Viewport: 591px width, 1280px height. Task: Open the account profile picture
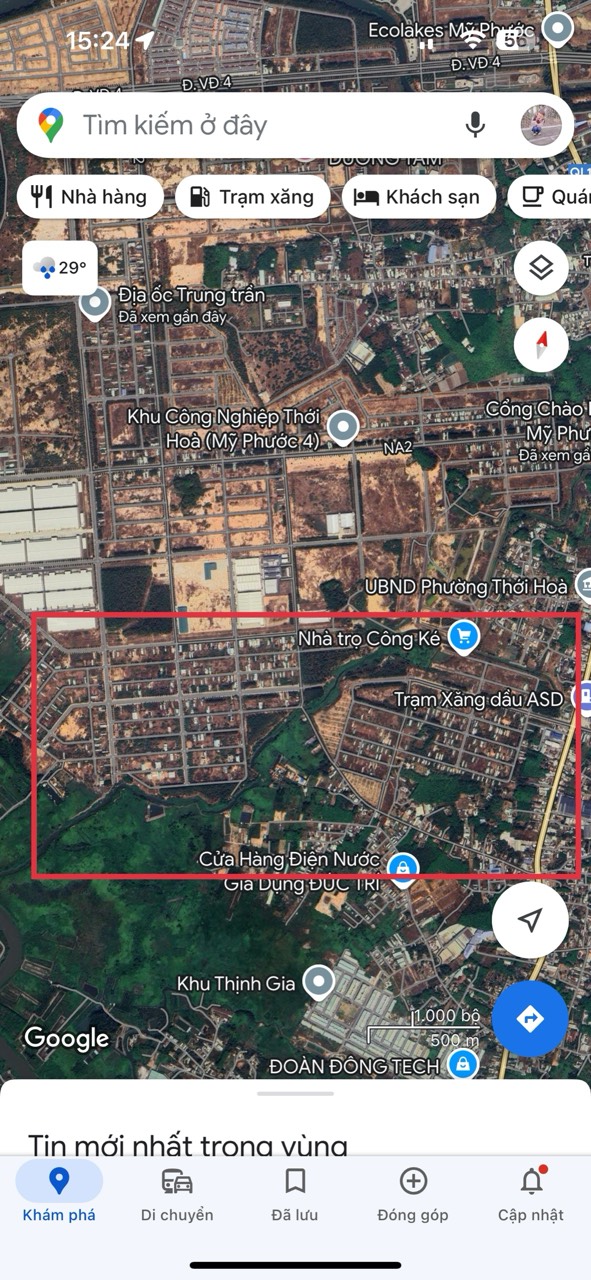(541, 125)
